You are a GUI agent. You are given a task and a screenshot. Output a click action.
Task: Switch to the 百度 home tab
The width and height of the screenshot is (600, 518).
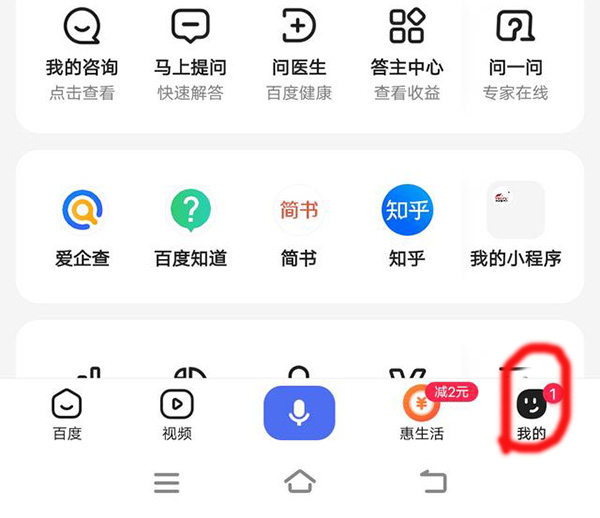(67, 414)
